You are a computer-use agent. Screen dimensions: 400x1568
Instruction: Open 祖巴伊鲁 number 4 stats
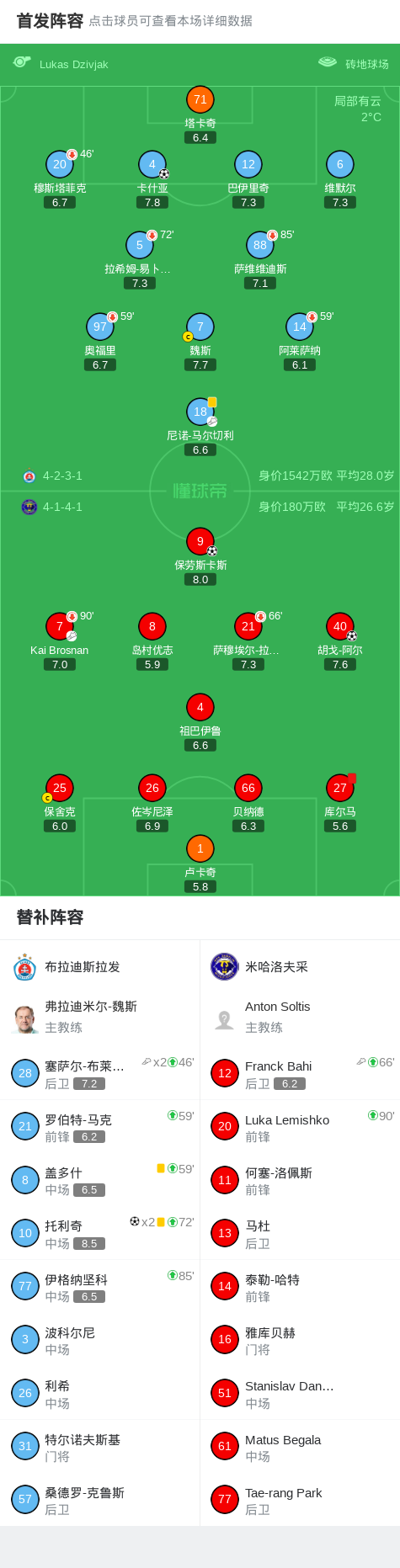tap(200, 722)
